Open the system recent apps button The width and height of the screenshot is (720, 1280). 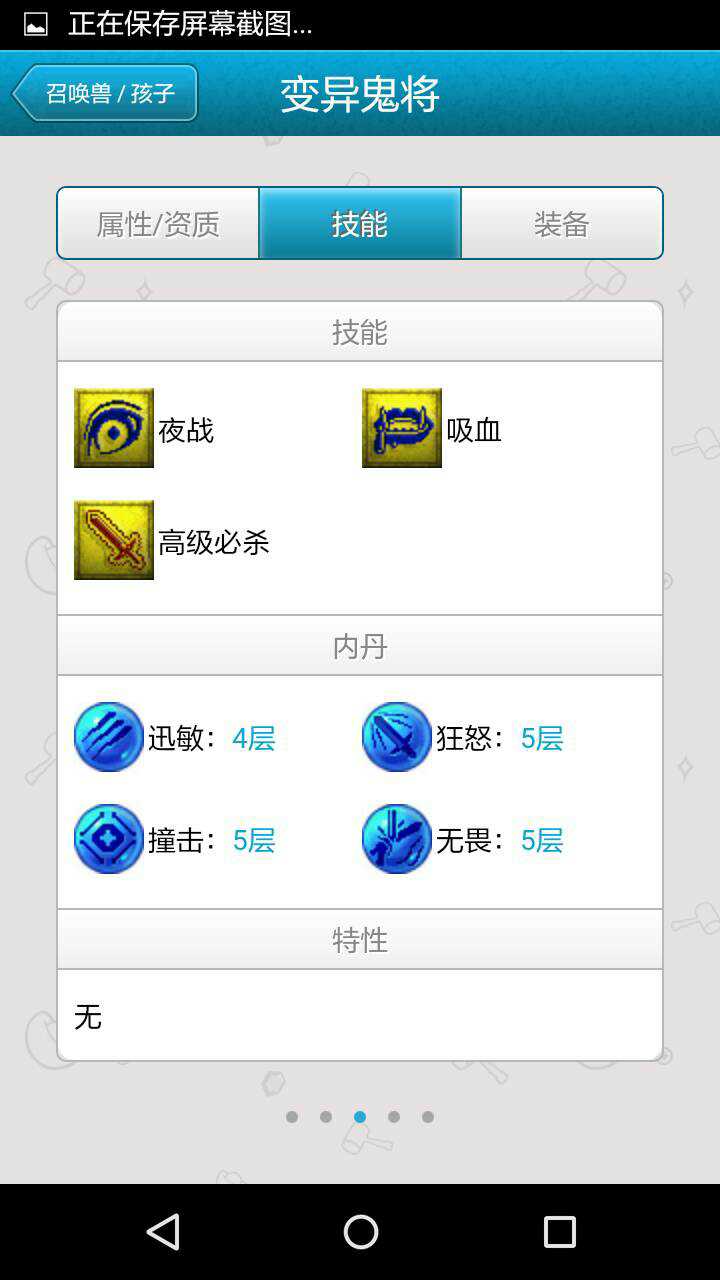tap(559, 1232)
